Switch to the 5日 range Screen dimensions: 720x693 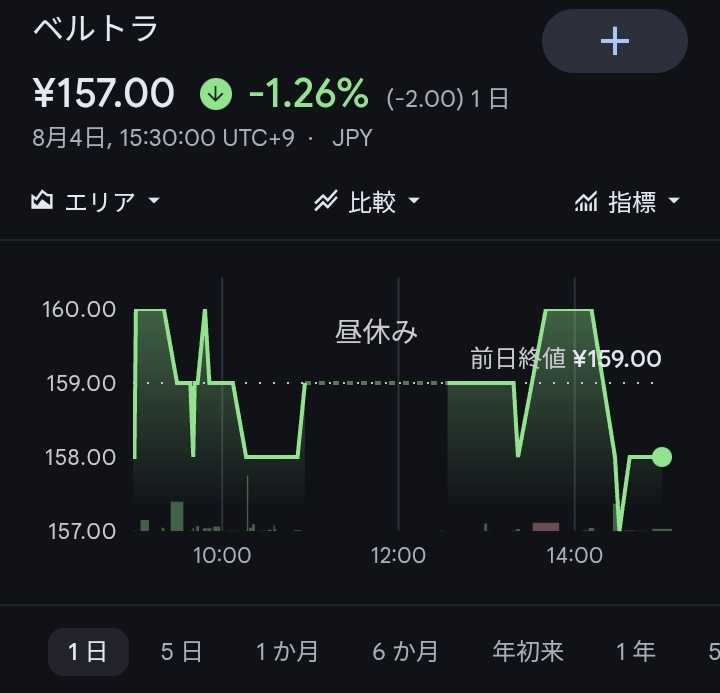(x=181, y=652)
